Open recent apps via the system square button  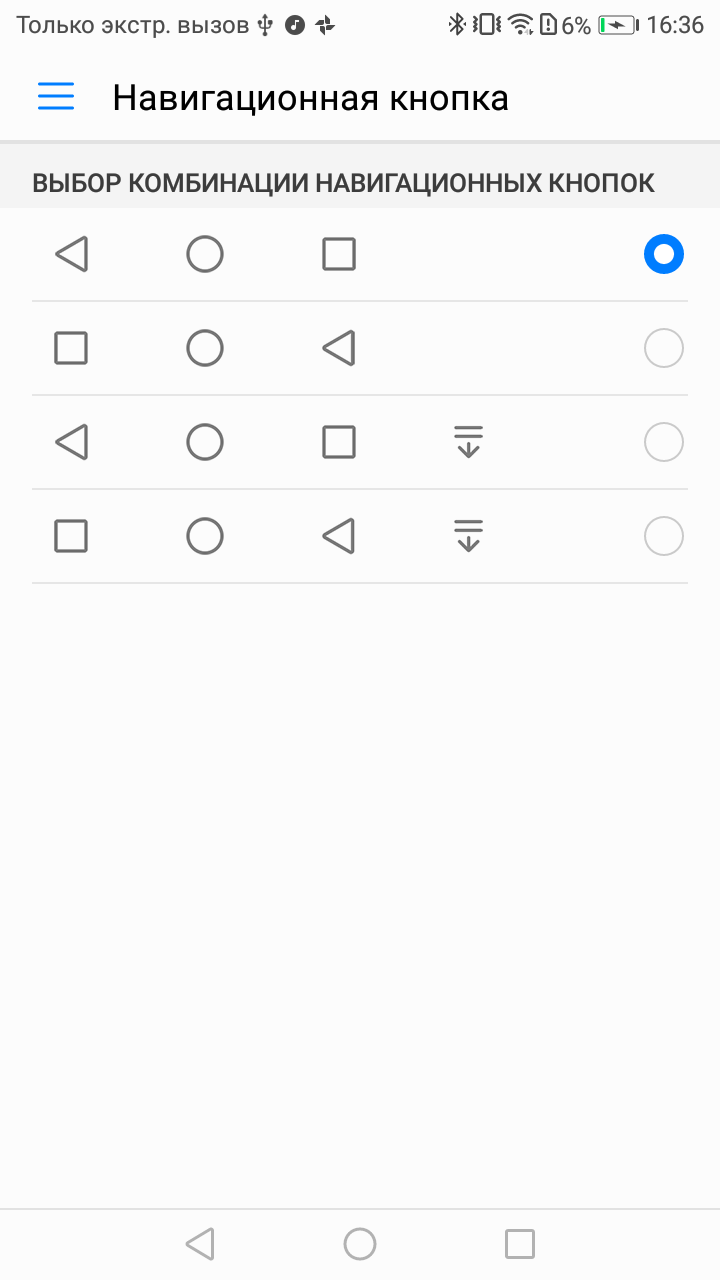tap(520, 1244)
